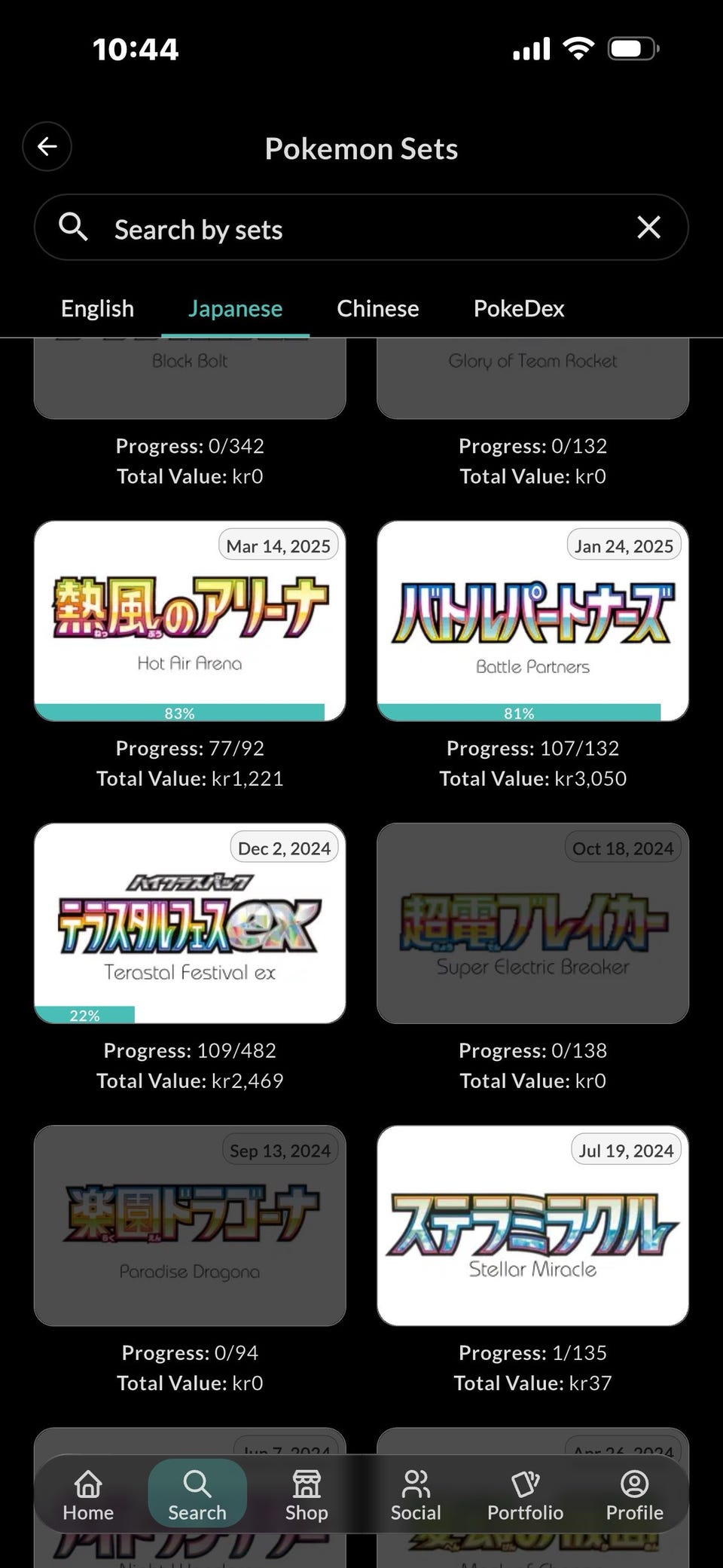Go back using the arrow button
The height and width of the screenshot is (1568, 723).
click(47, 146)
